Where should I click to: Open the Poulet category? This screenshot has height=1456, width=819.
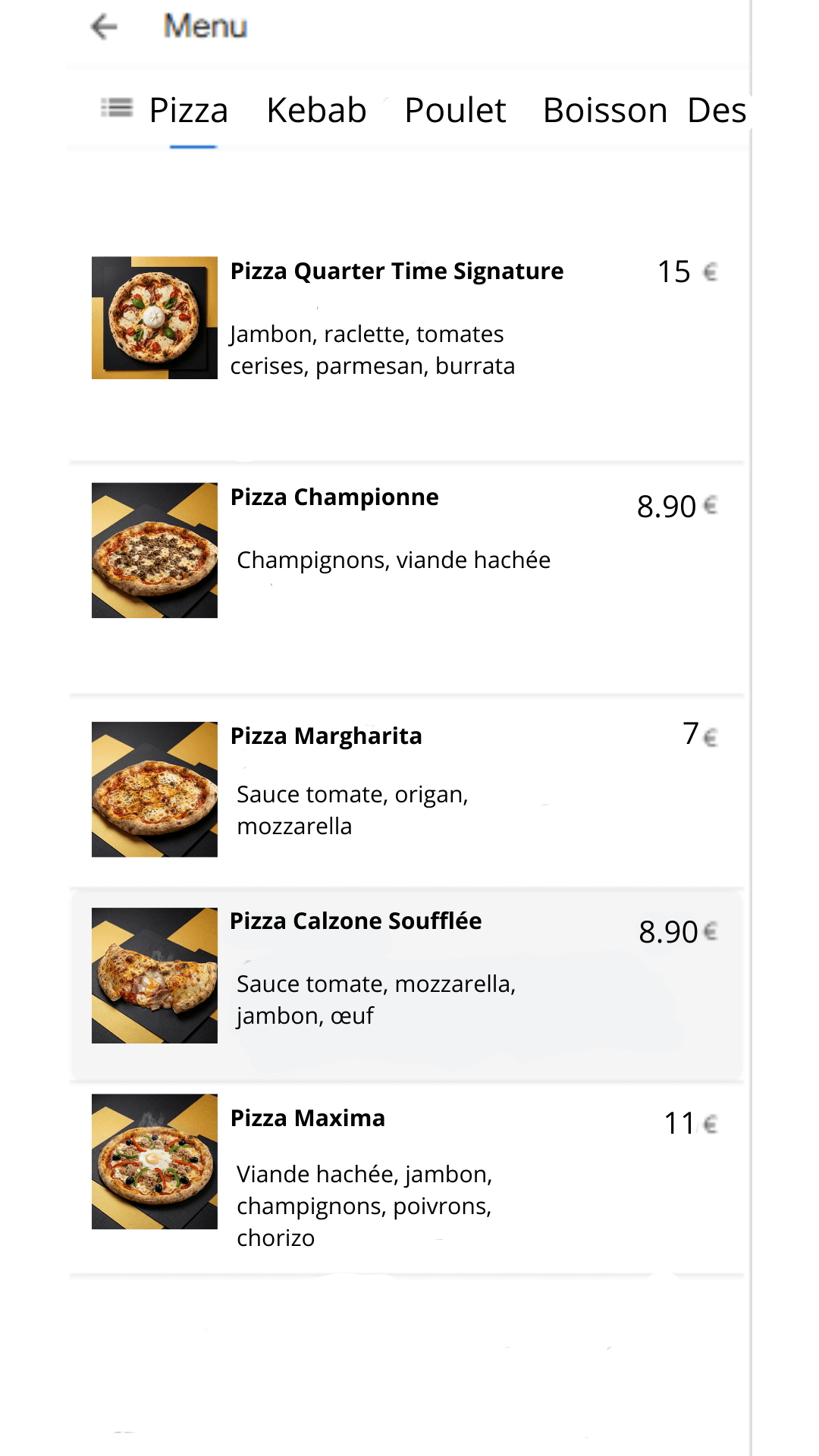coord(455,109)
